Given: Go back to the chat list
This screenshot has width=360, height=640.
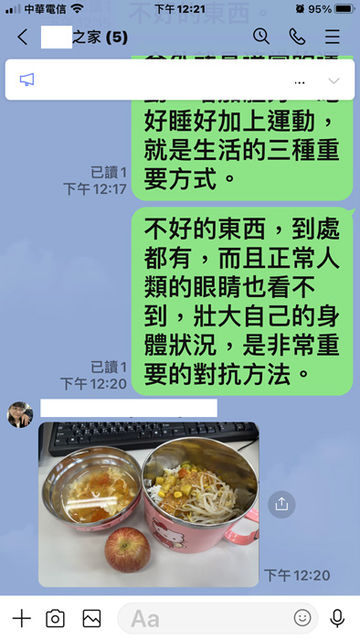Looking at the screenshot, I should (22, 38).
